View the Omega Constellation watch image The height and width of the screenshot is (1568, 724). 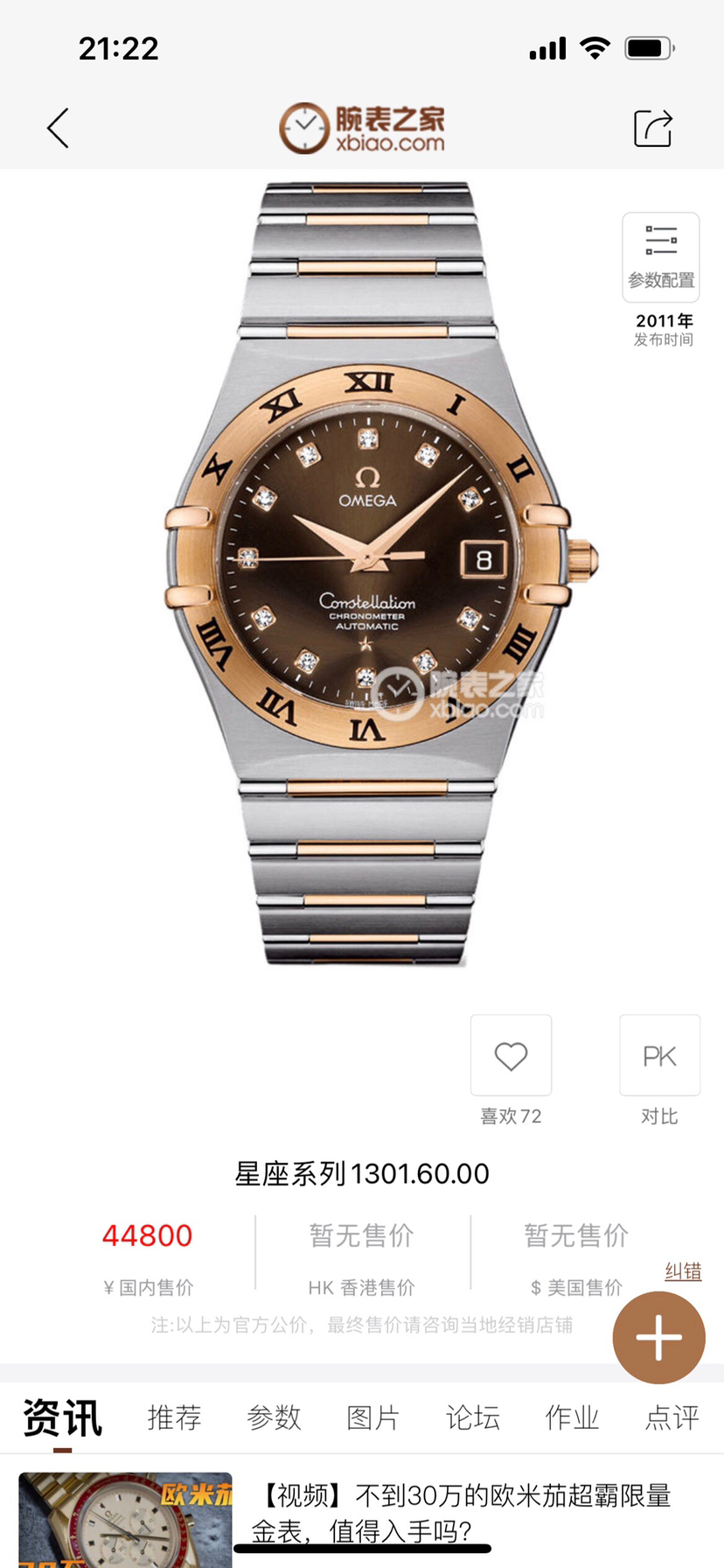(x=367, y=569)
